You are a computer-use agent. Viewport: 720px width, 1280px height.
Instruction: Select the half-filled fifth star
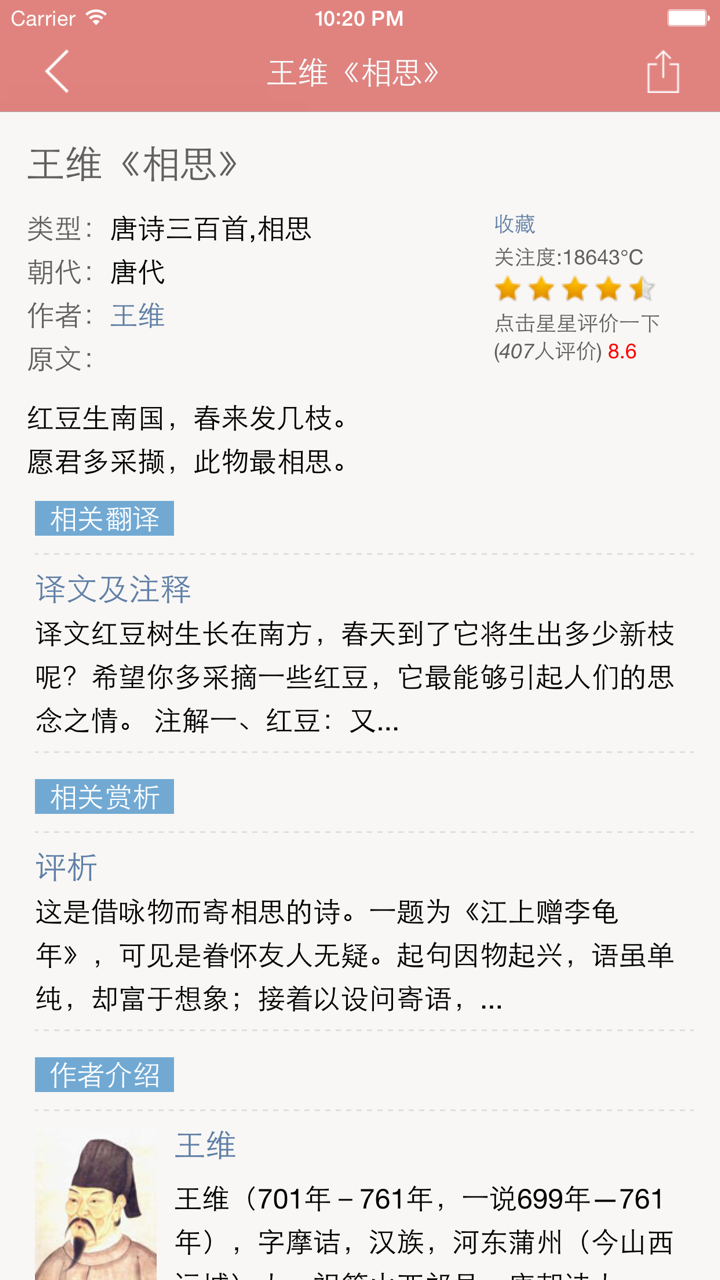(x=642, y=288)
